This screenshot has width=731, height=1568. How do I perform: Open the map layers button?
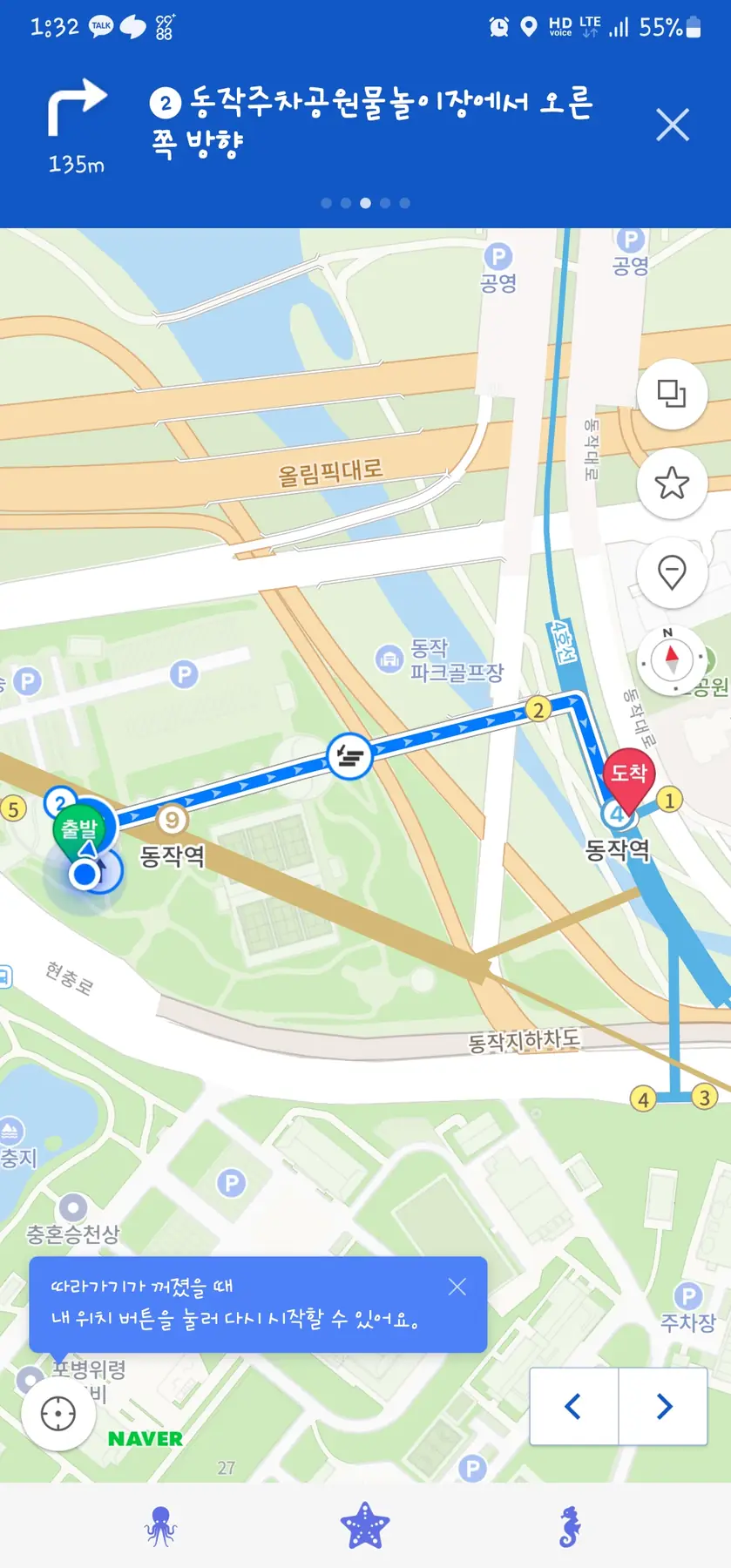coord(672,394)
